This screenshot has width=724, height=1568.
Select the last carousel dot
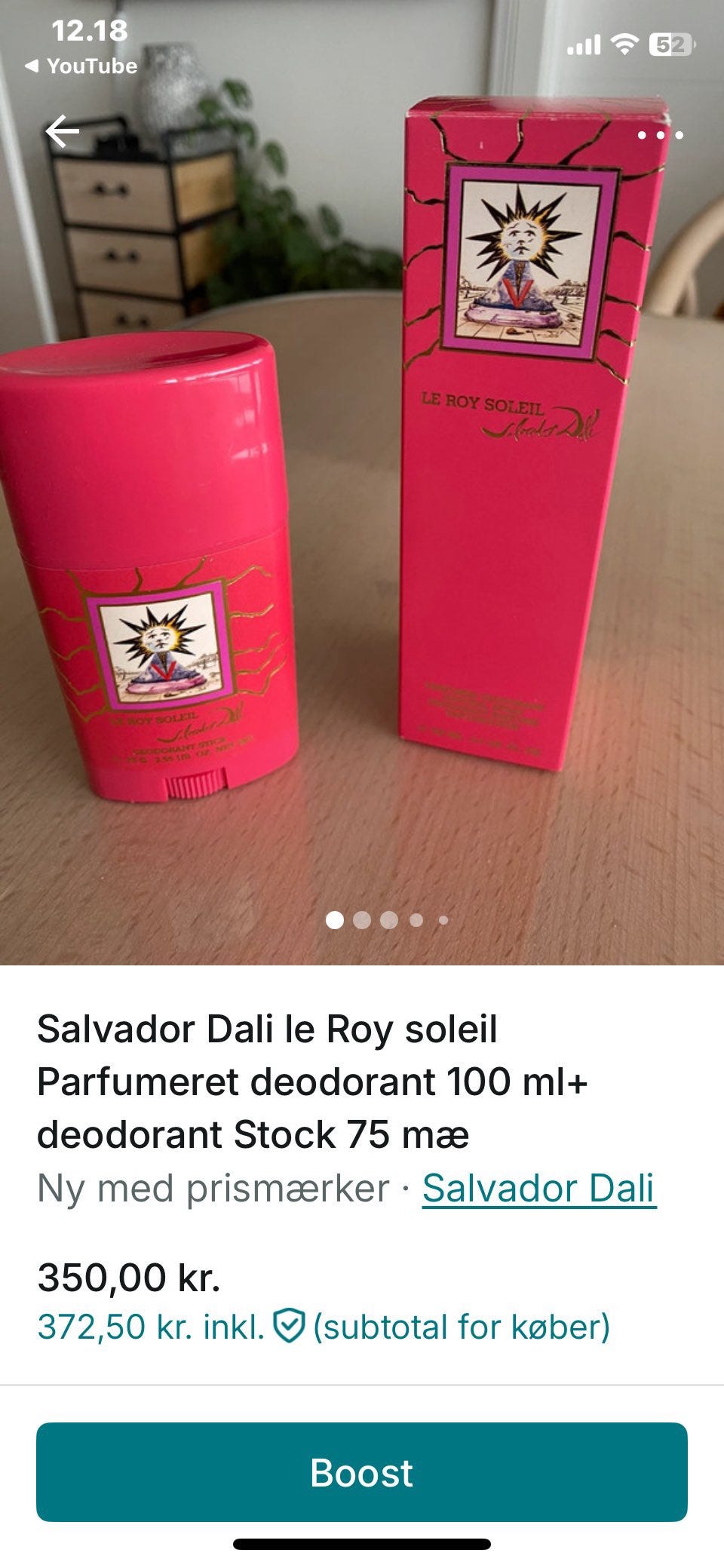[x=441, y=919]
